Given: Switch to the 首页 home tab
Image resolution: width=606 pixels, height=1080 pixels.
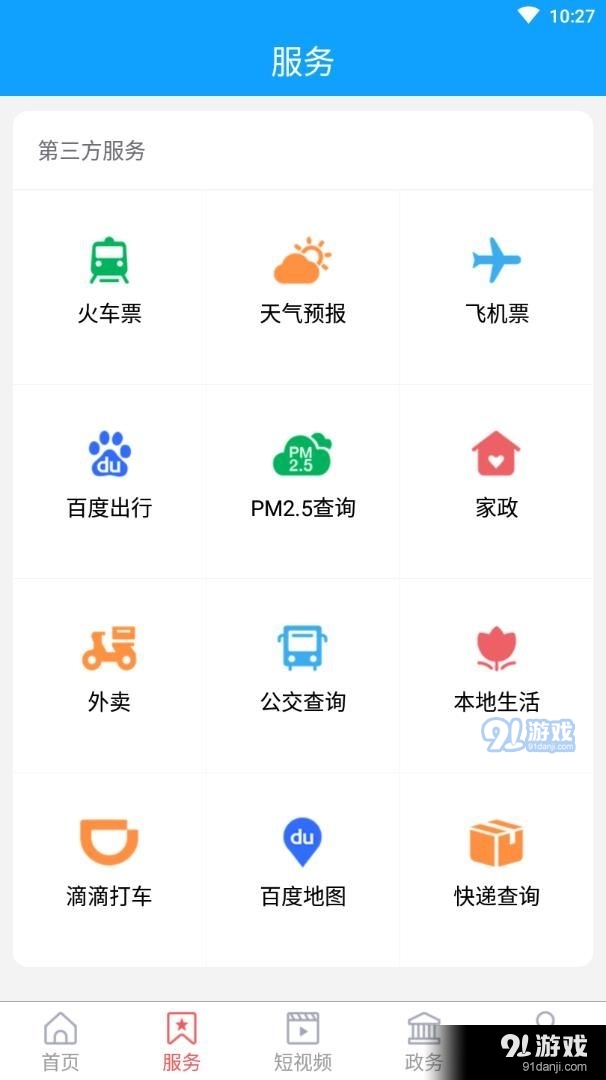Looking at the screenshot, I should (x=60, y=1041).
